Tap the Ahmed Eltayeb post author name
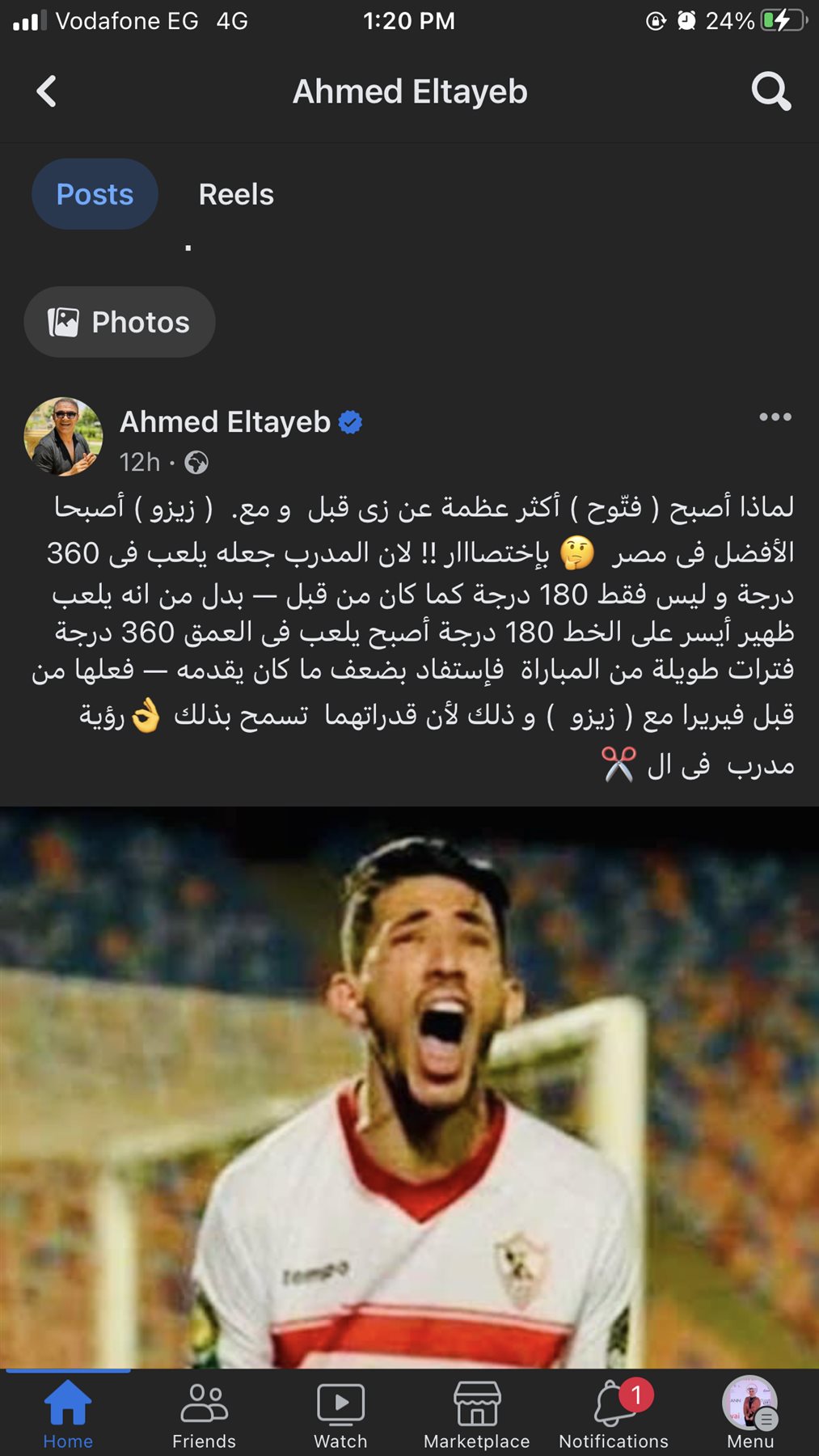819x1456 pixels. click(226, 421)
